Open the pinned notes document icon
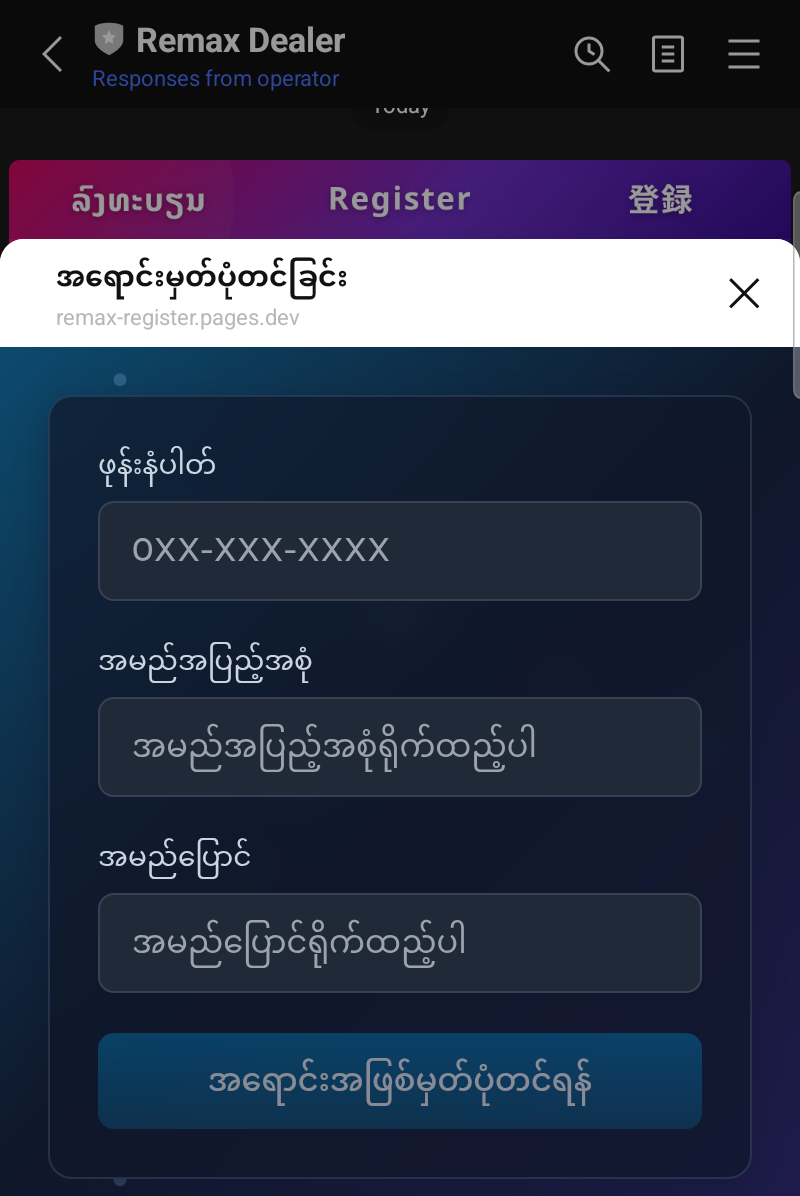Screen dimensions: 800x1196 667,55
